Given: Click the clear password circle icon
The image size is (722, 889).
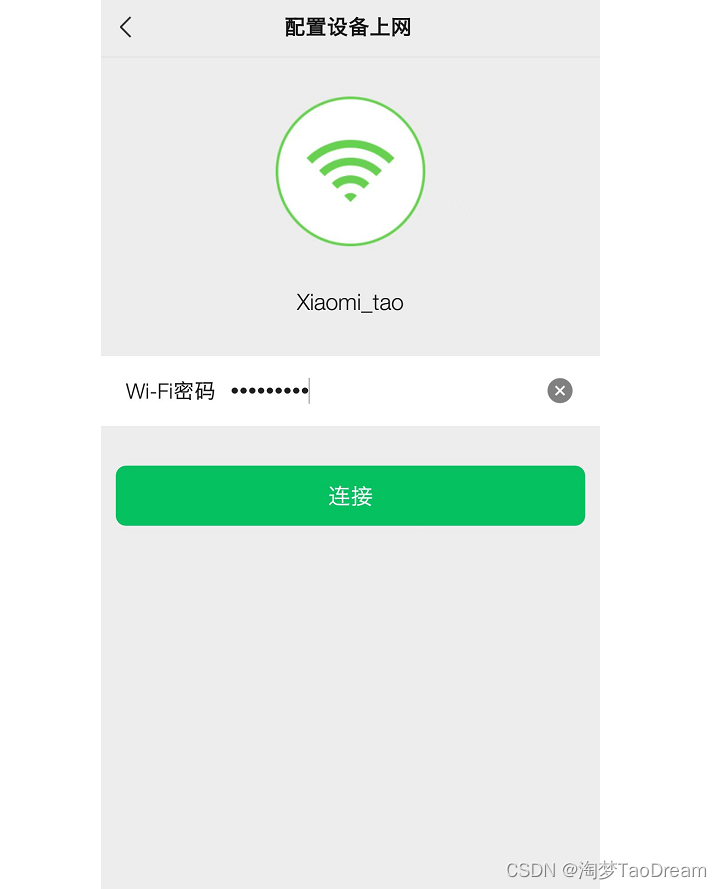Looking at the screenshot, I should (560, 390).
